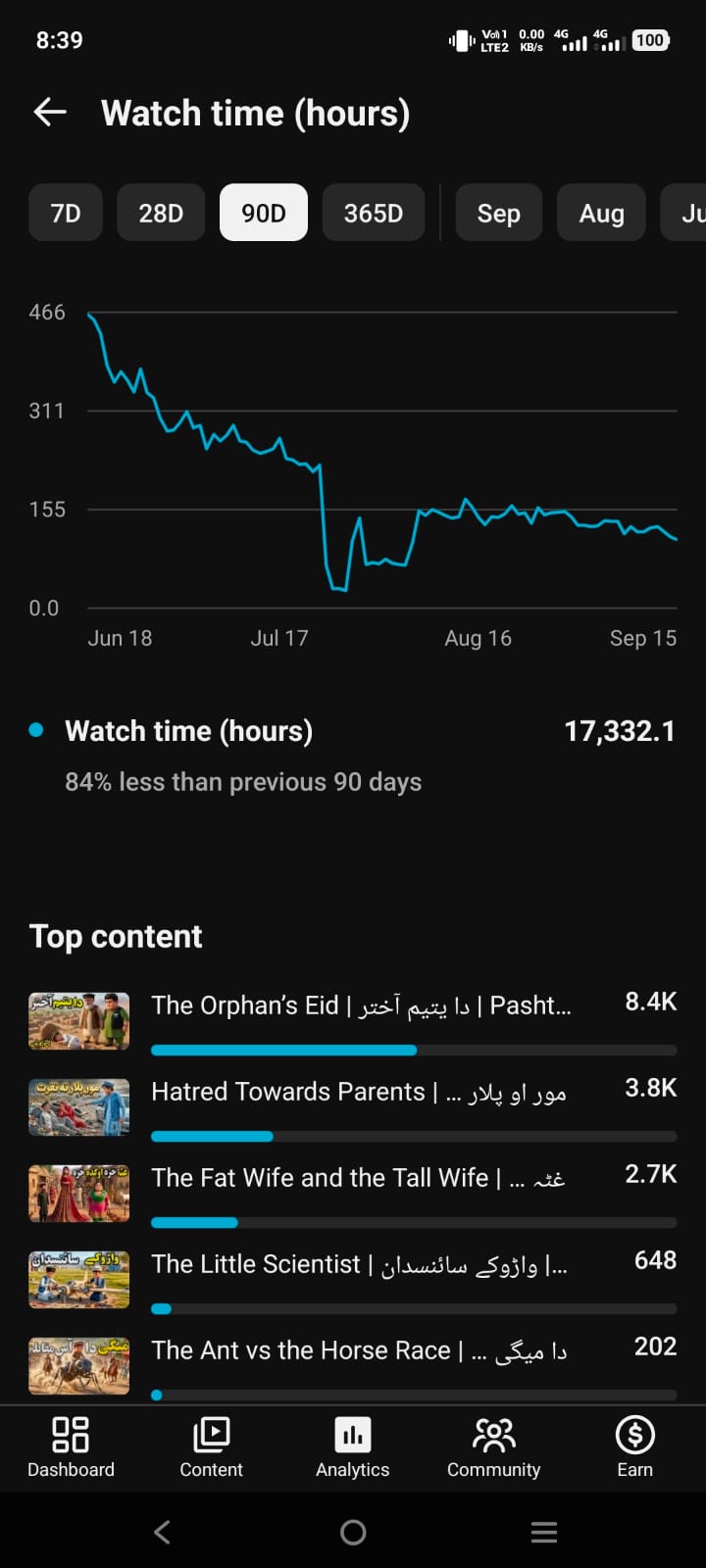This screenshot has width=706, height=1568.
Task: Open the Earn tab
Action: (635, 1447)
